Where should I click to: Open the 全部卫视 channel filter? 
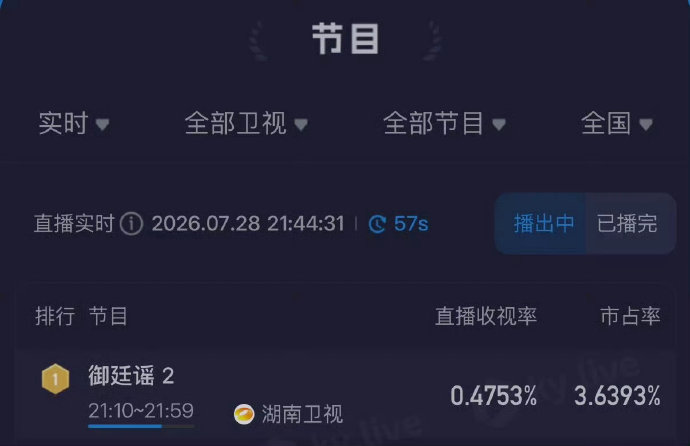pos(246,123)
